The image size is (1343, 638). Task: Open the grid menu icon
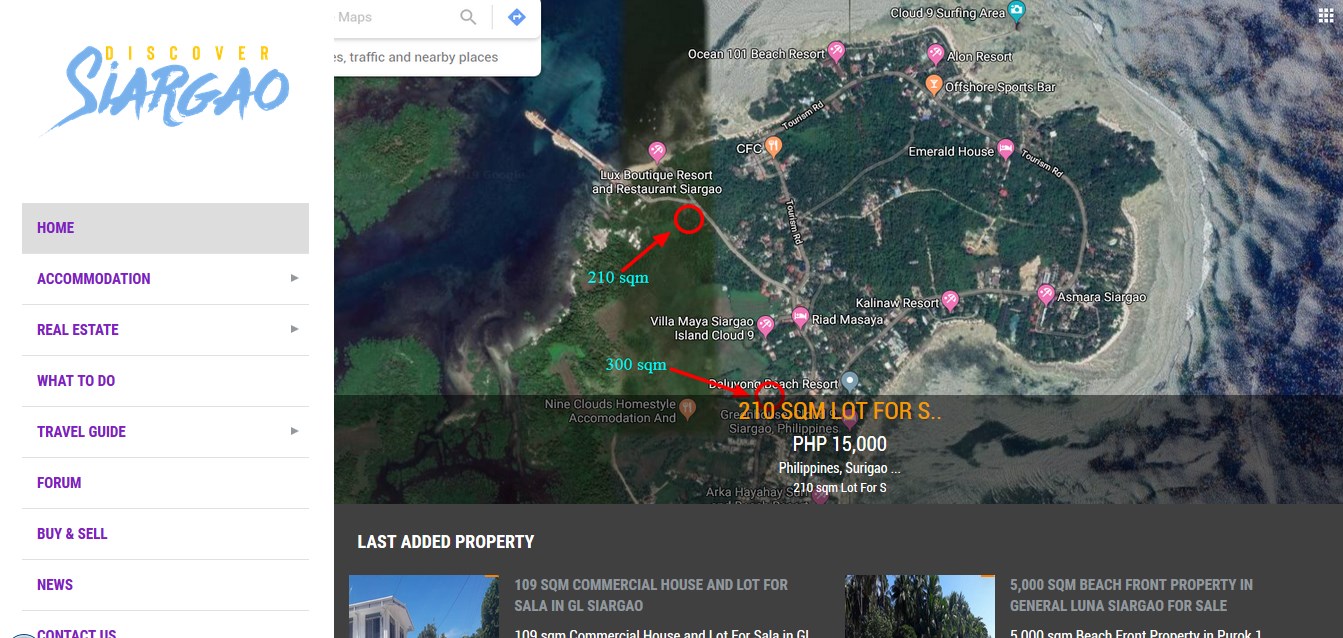tap(1326, 16)
